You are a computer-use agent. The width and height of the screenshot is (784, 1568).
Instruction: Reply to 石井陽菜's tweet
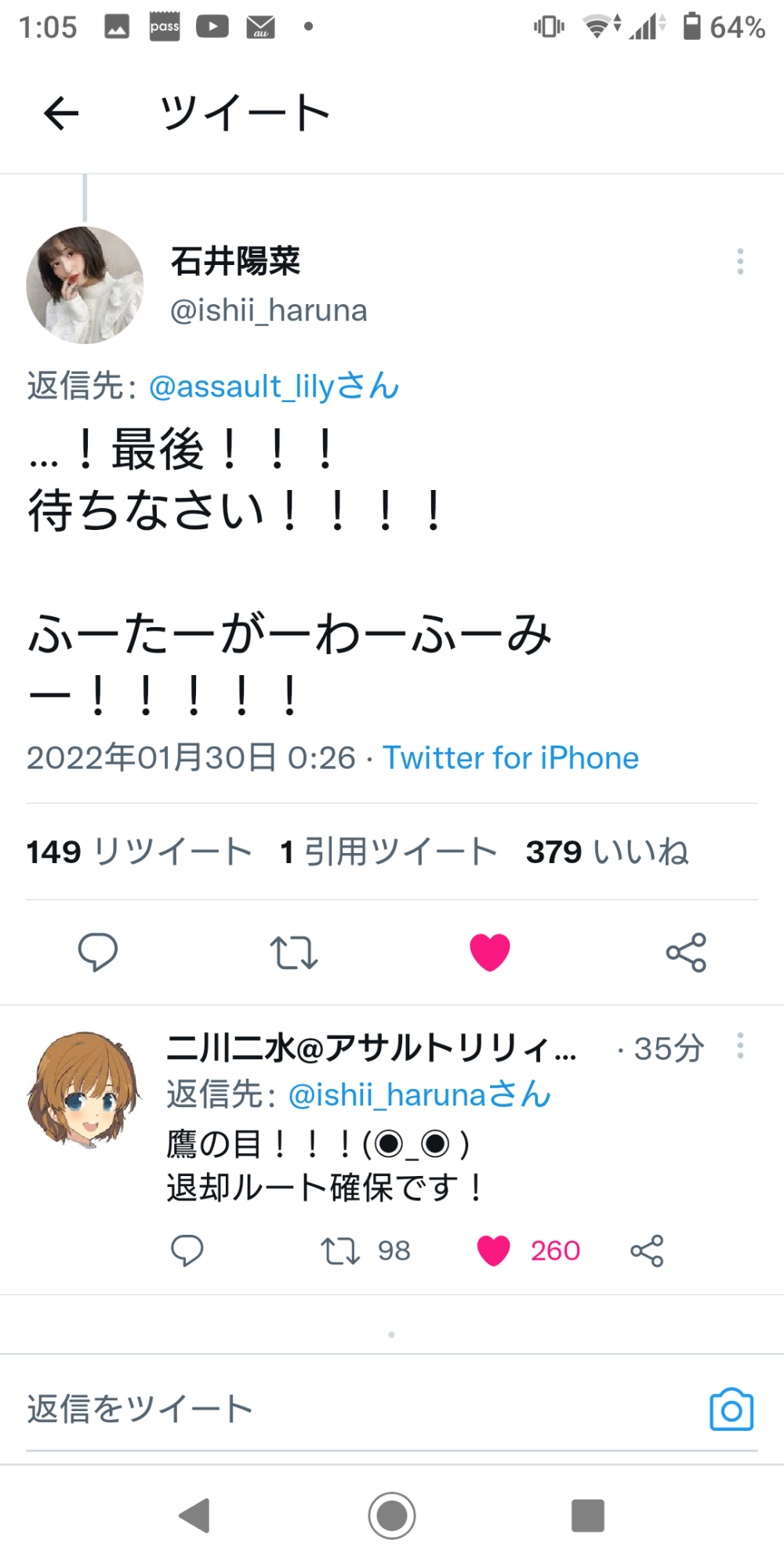point(98,953)
